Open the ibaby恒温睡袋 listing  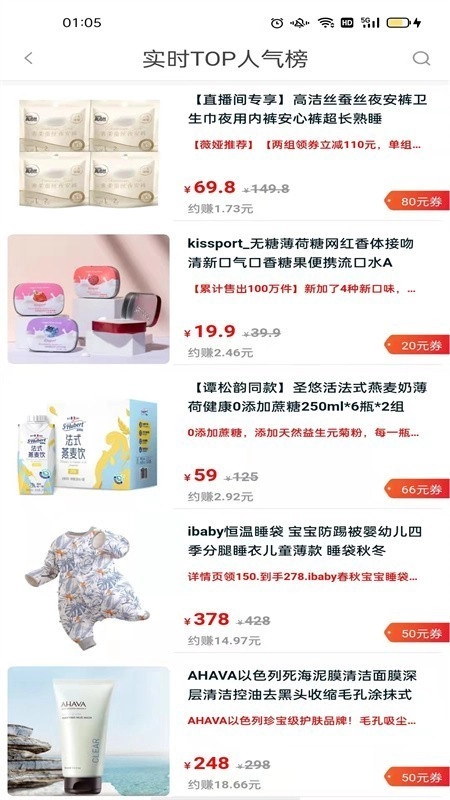[x=225, y=586]
